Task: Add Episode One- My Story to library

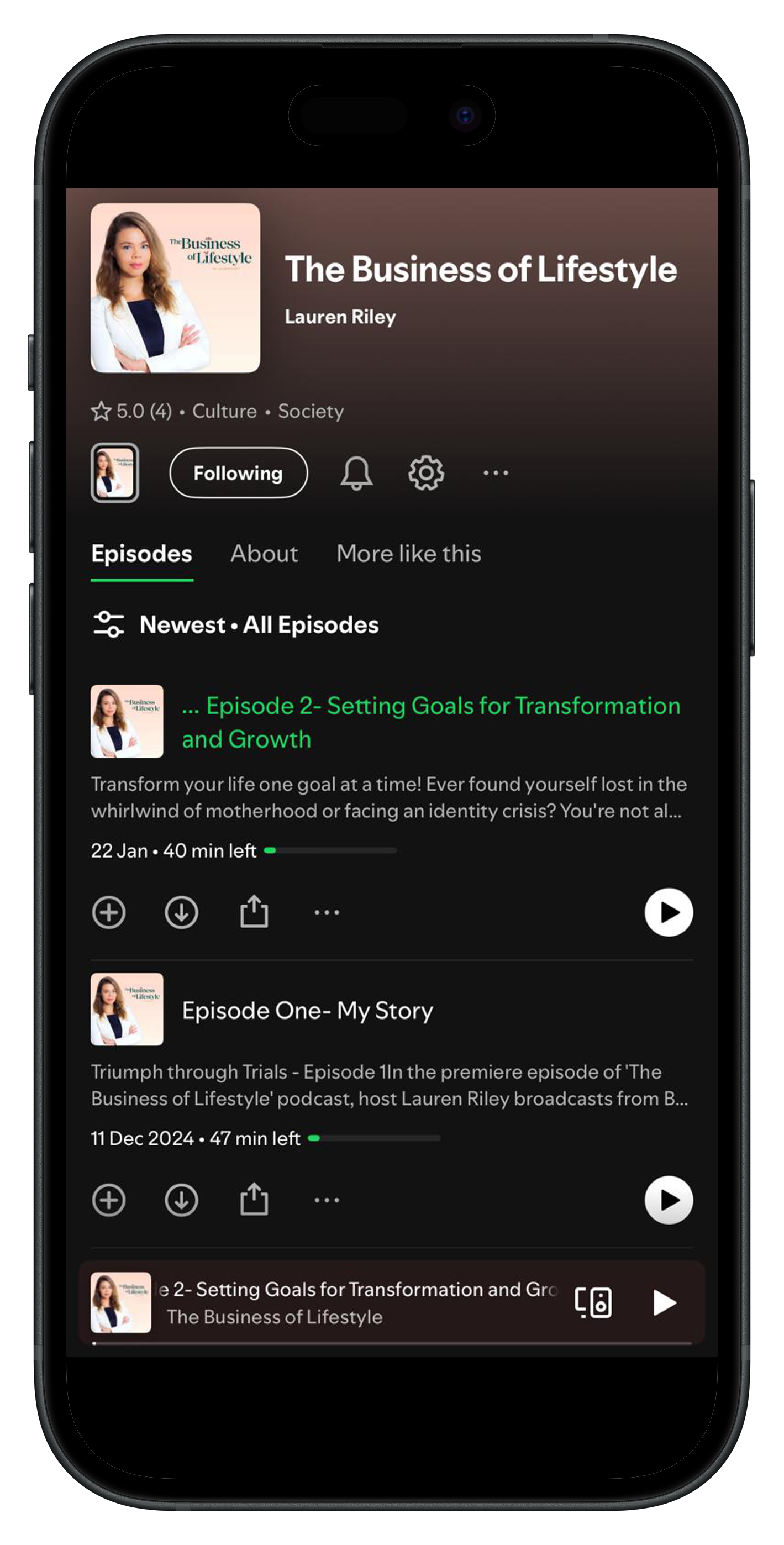Action: click(x=109, y=1200)
